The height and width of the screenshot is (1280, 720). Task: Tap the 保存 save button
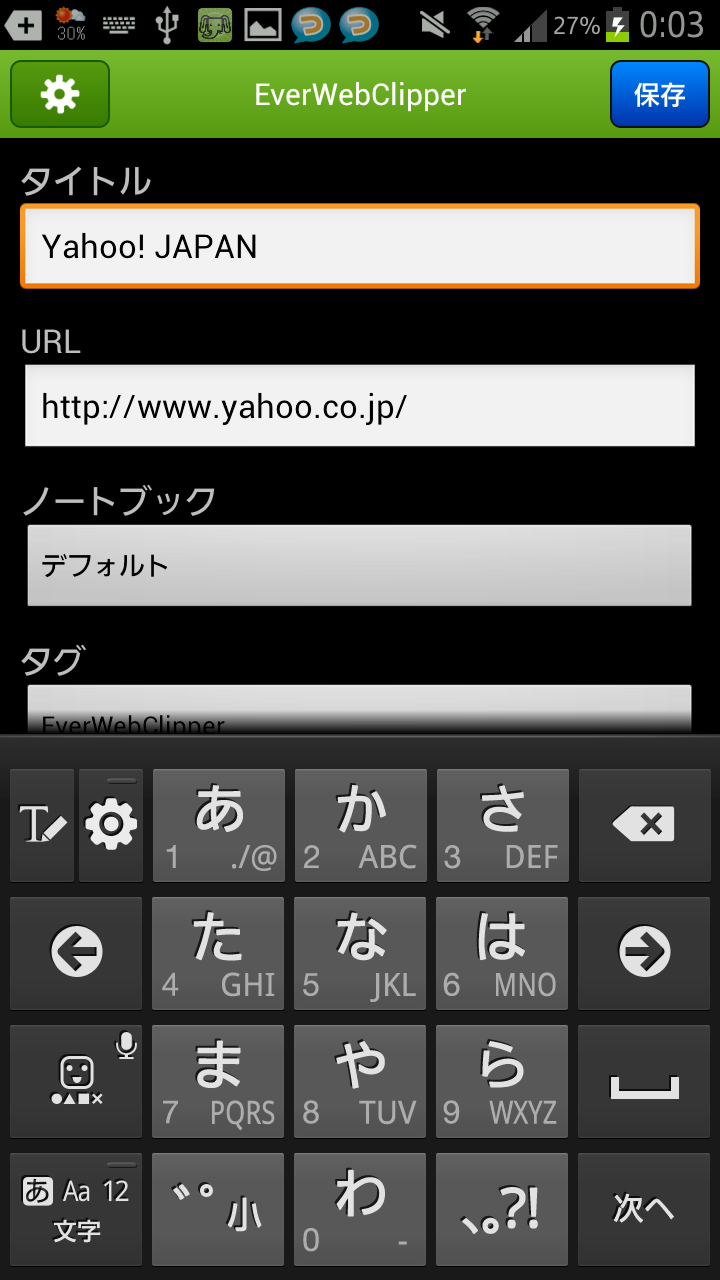[660, 94]
